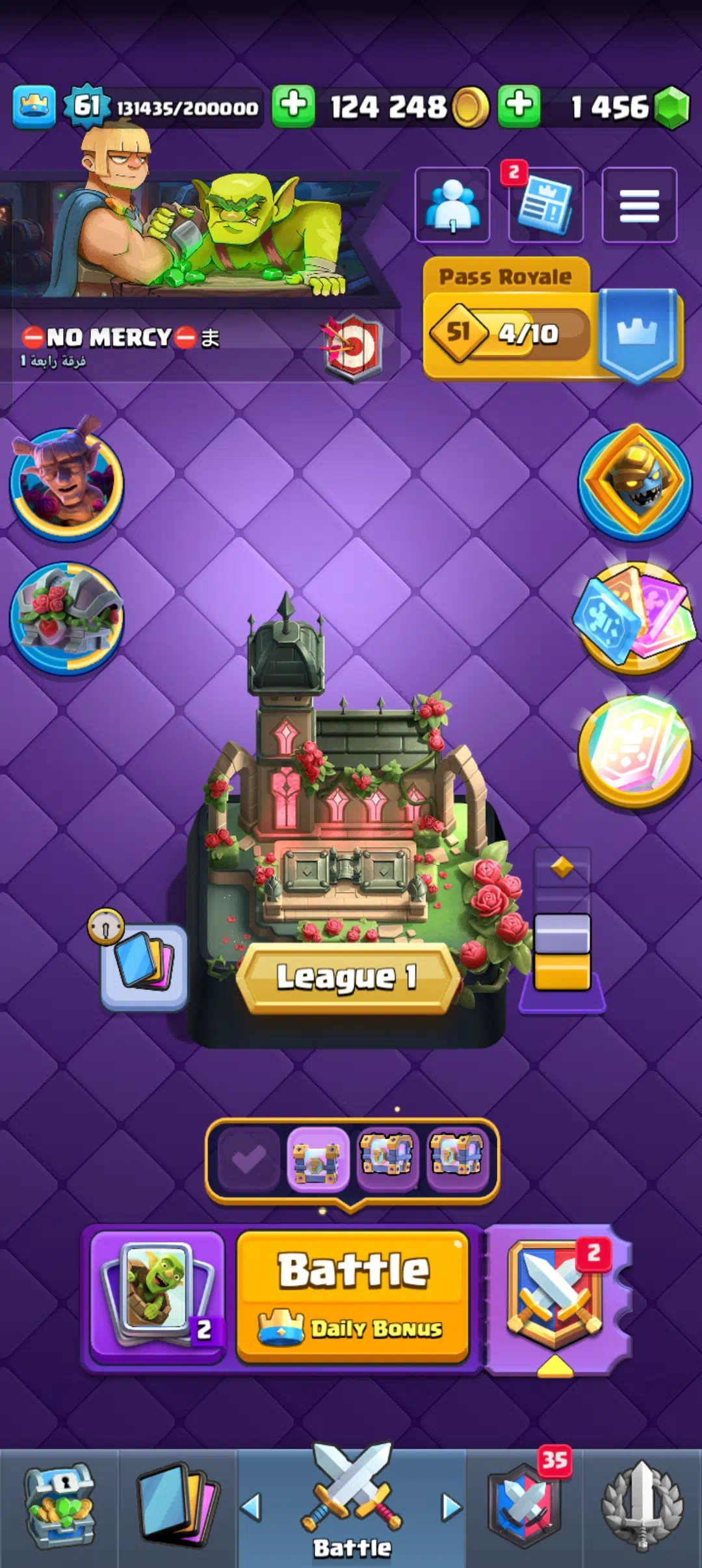Image resolution: width=702 pixels, height=1568 pixels.
Task: Open the Shop tab with the chest icon
Action: tap(59, 1508)
